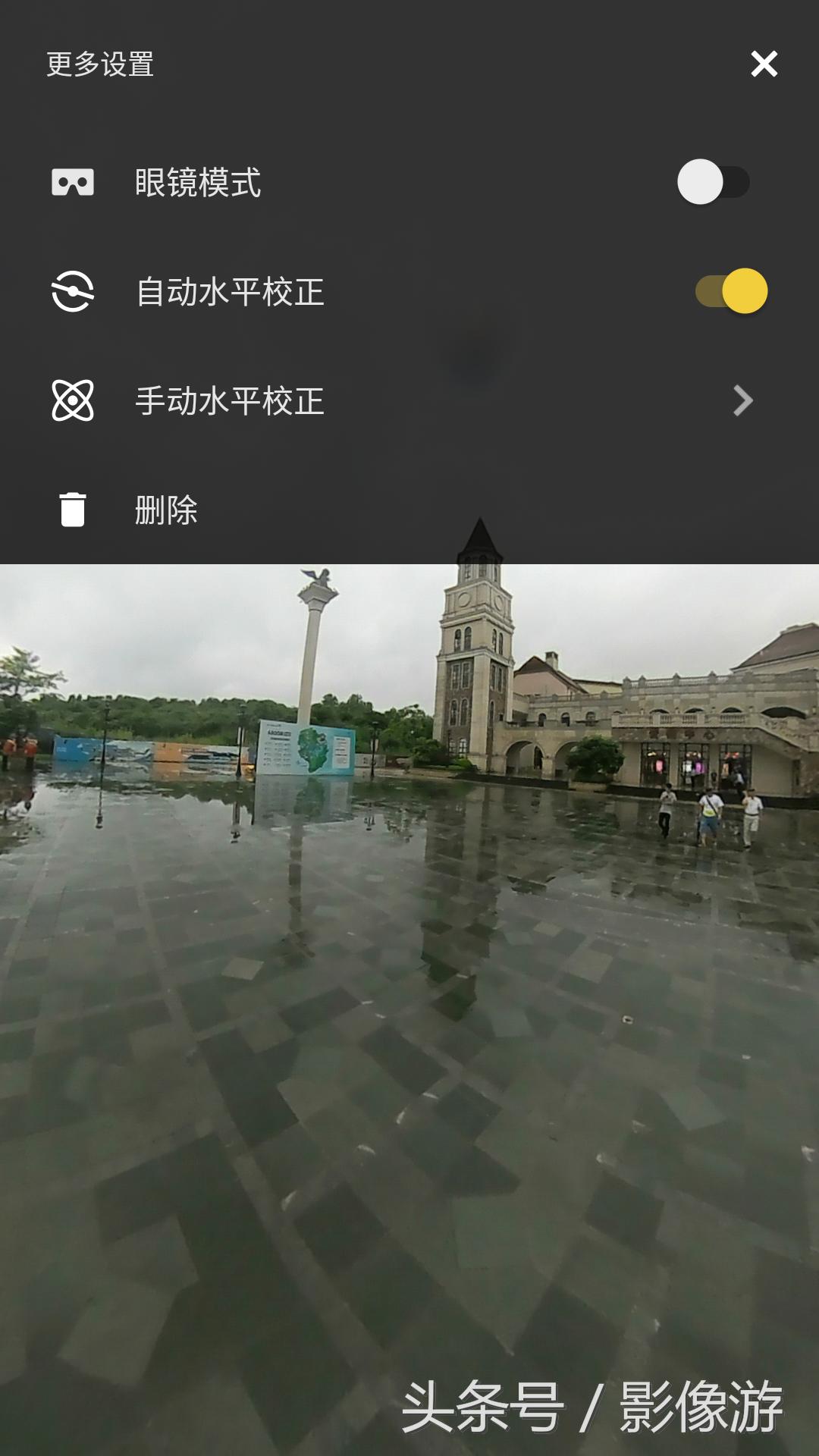
Task: Select the 手动水平校正 menu item
Action: (x=227, y=400)
